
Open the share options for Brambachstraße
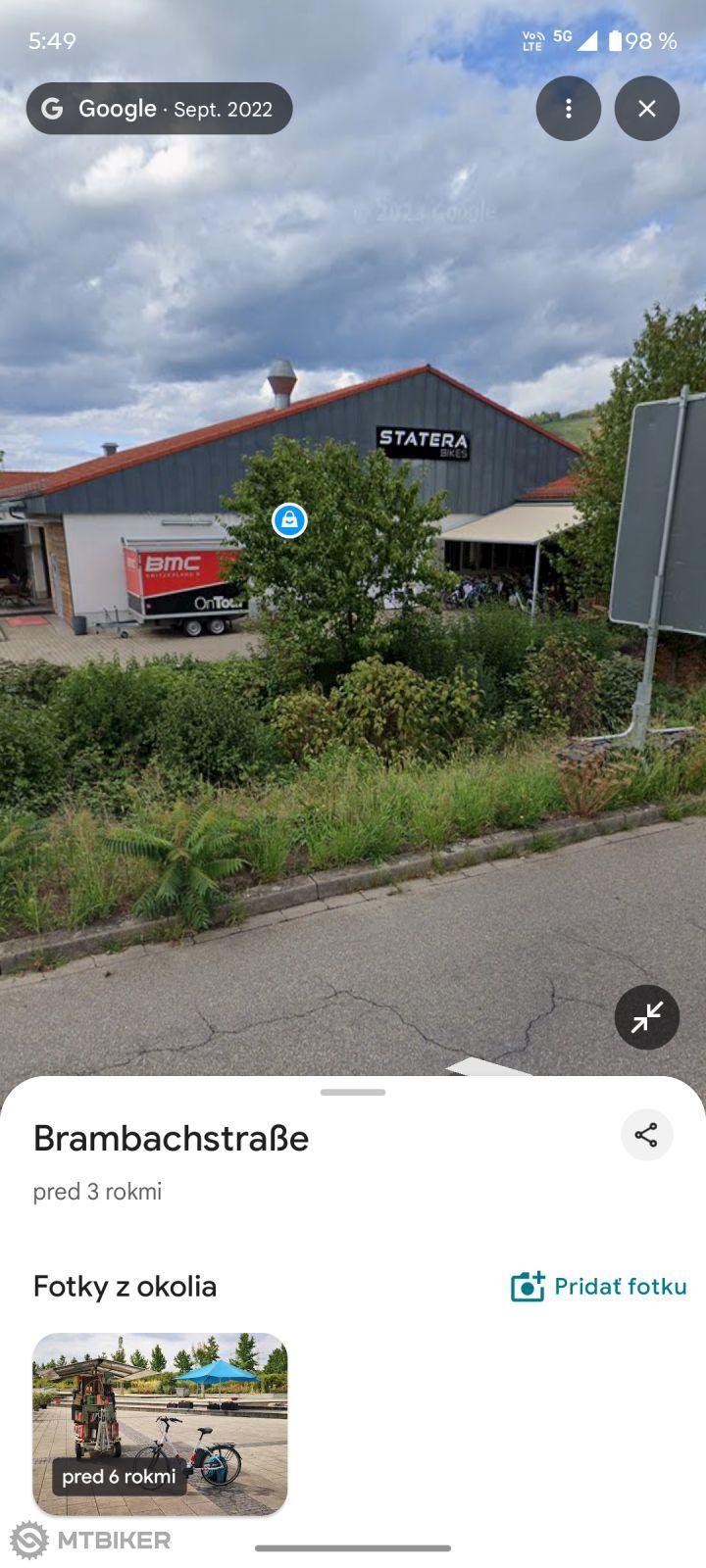[x=646, y=1135]
